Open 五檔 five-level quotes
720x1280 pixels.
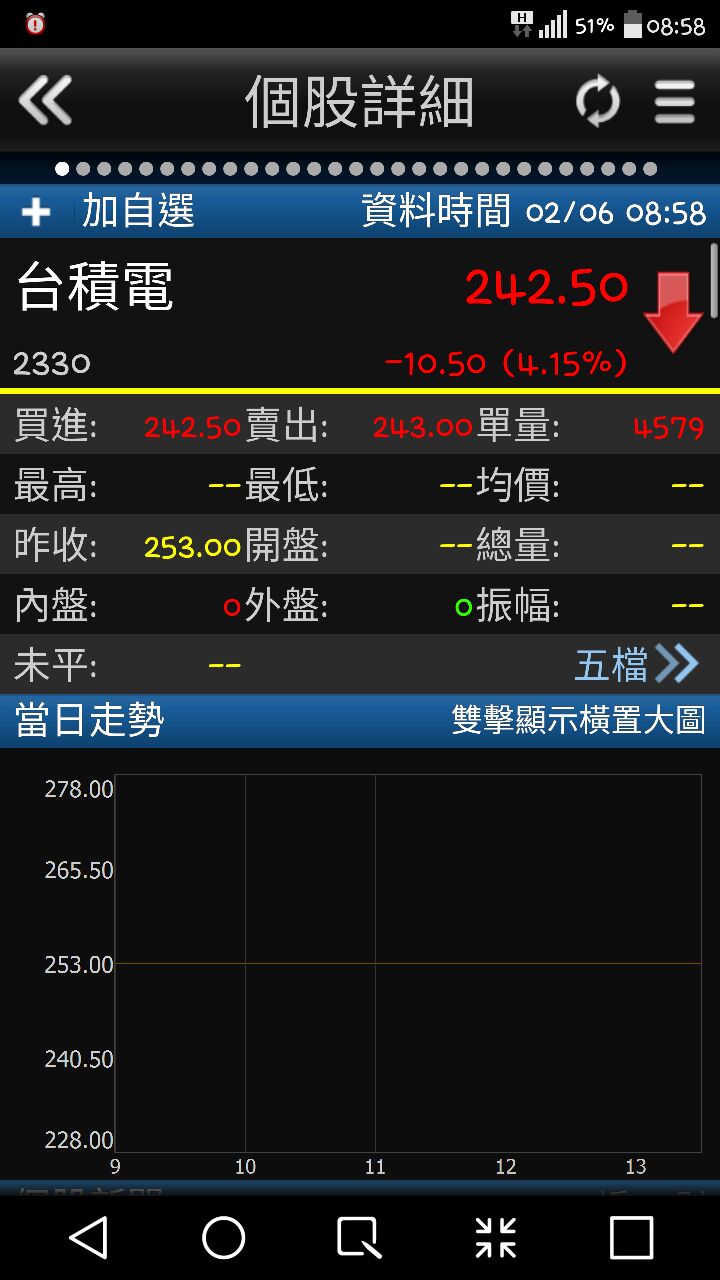point(636,664)
